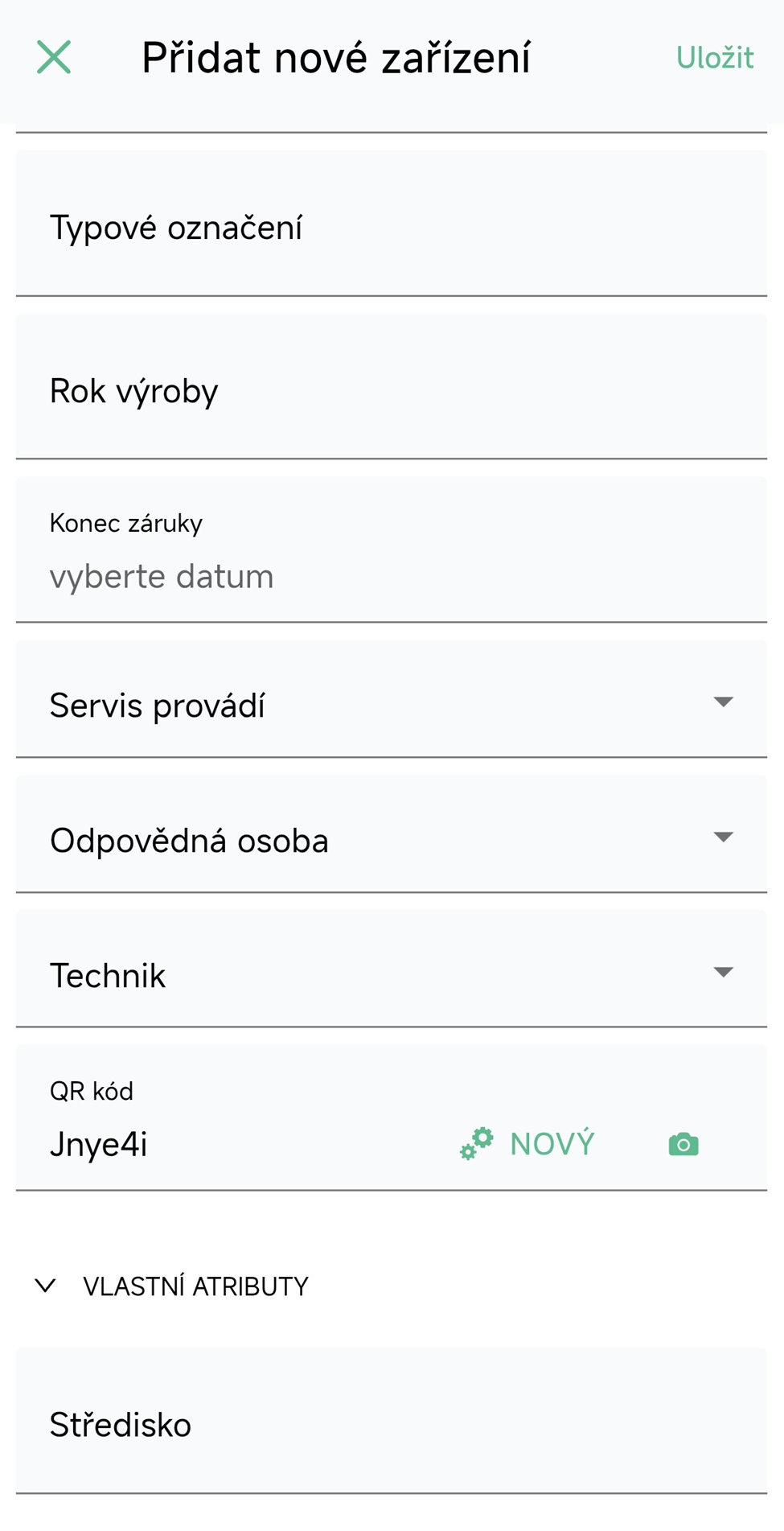
Task: Scan a new QR code with the camera icon
Action: pyautogui.click(x=682, y=1142)
